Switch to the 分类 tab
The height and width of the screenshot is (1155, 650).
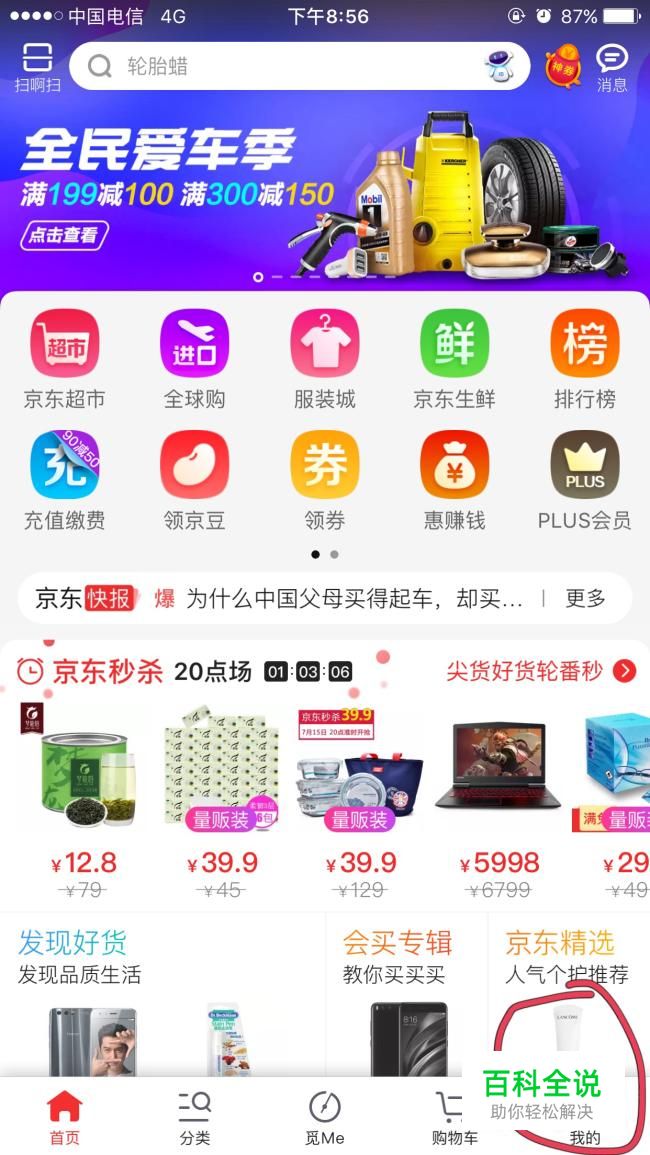click(x=195, y=1118)
